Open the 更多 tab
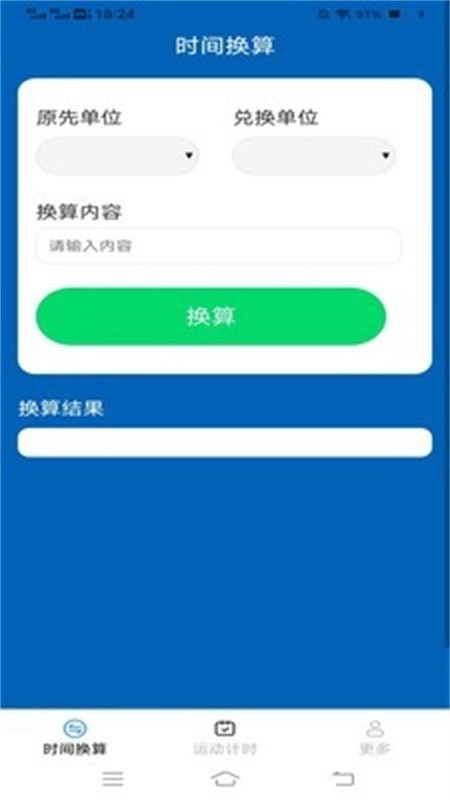The width and height of the screenshot is (450, 800). coord(375,738)
